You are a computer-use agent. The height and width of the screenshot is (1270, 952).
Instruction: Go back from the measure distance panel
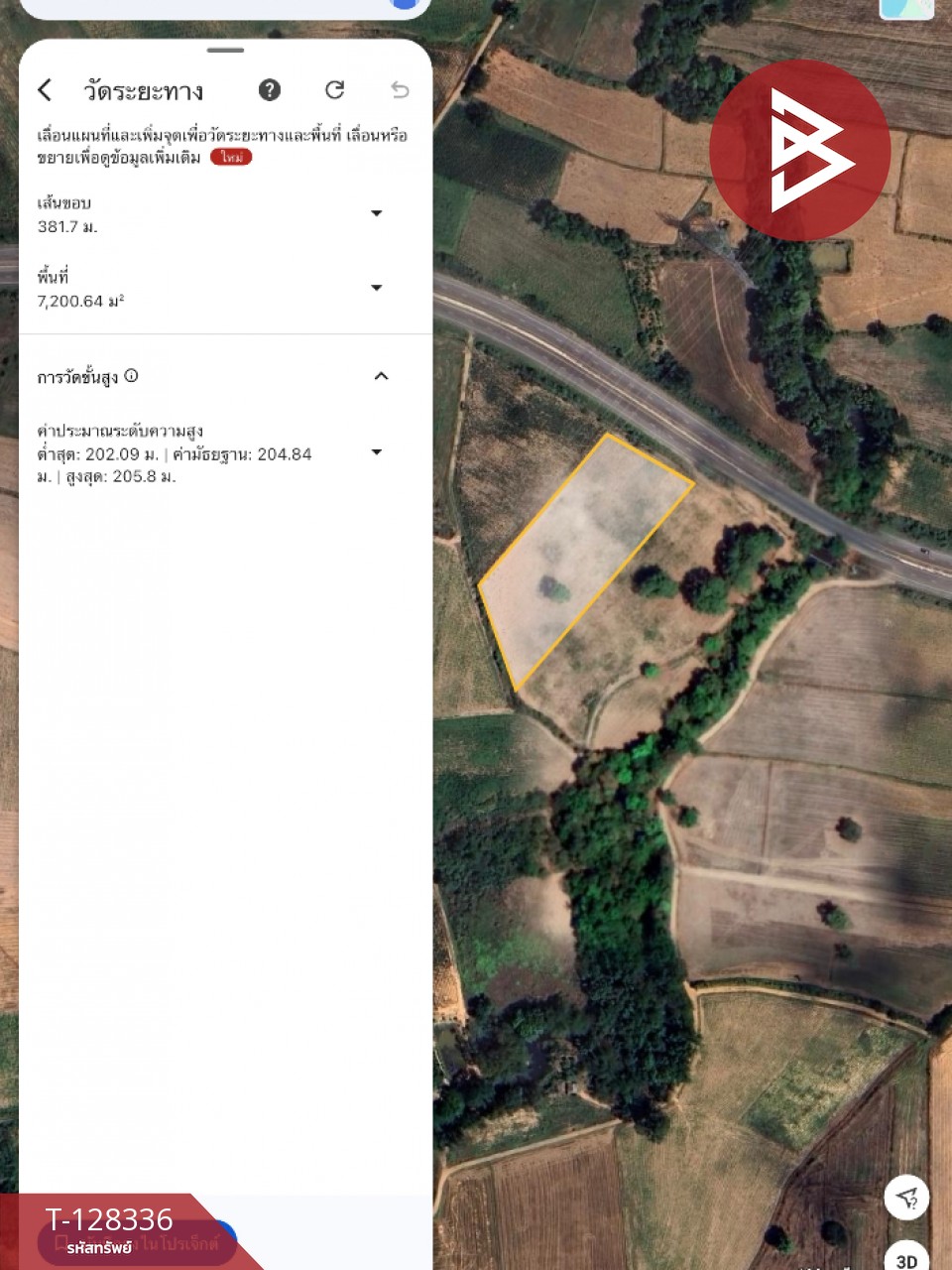point(45,90)
